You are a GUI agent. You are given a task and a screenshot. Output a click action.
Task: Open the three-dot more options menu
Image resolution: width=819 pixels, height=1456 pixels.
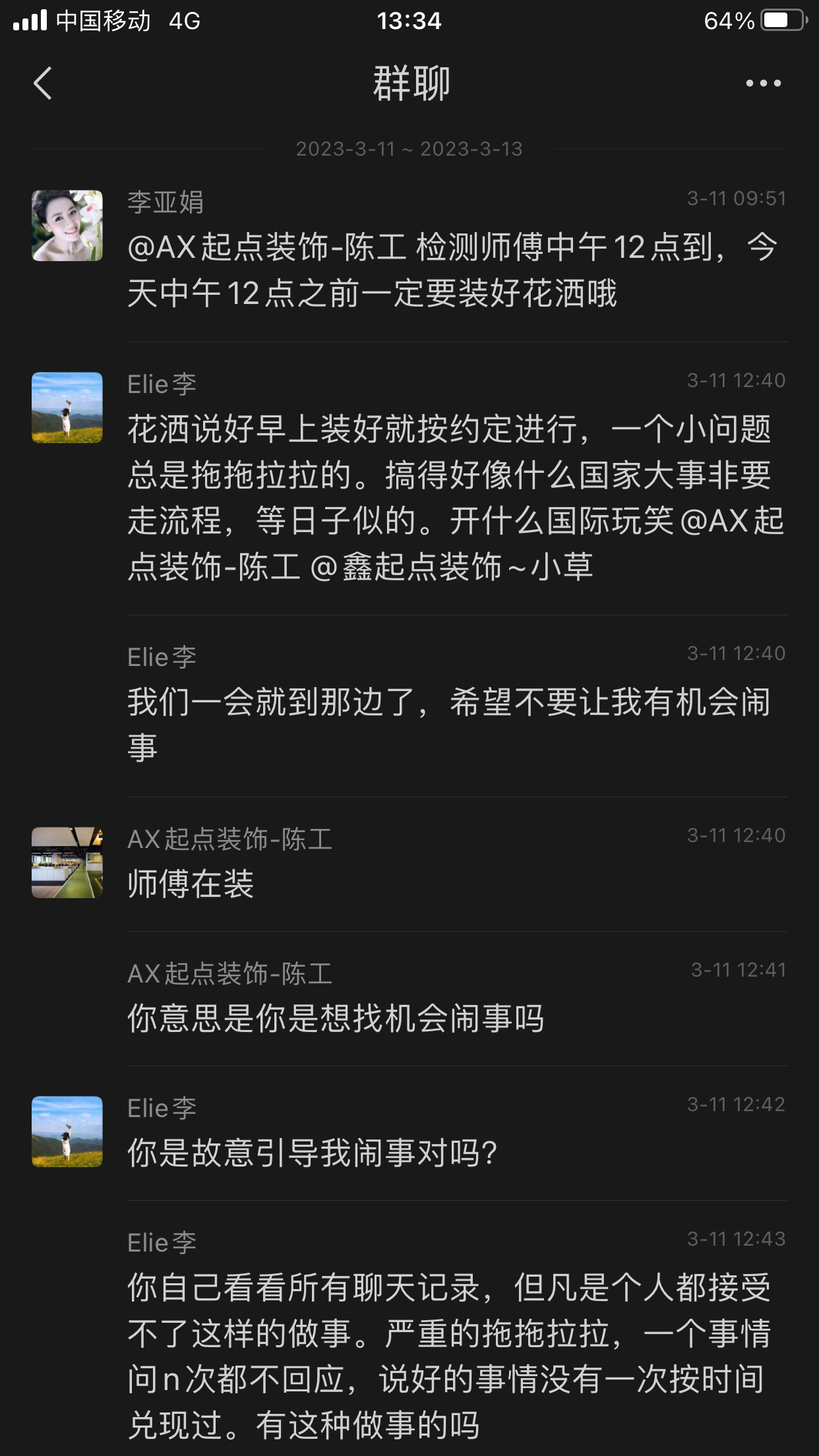(x=763, y=84)
